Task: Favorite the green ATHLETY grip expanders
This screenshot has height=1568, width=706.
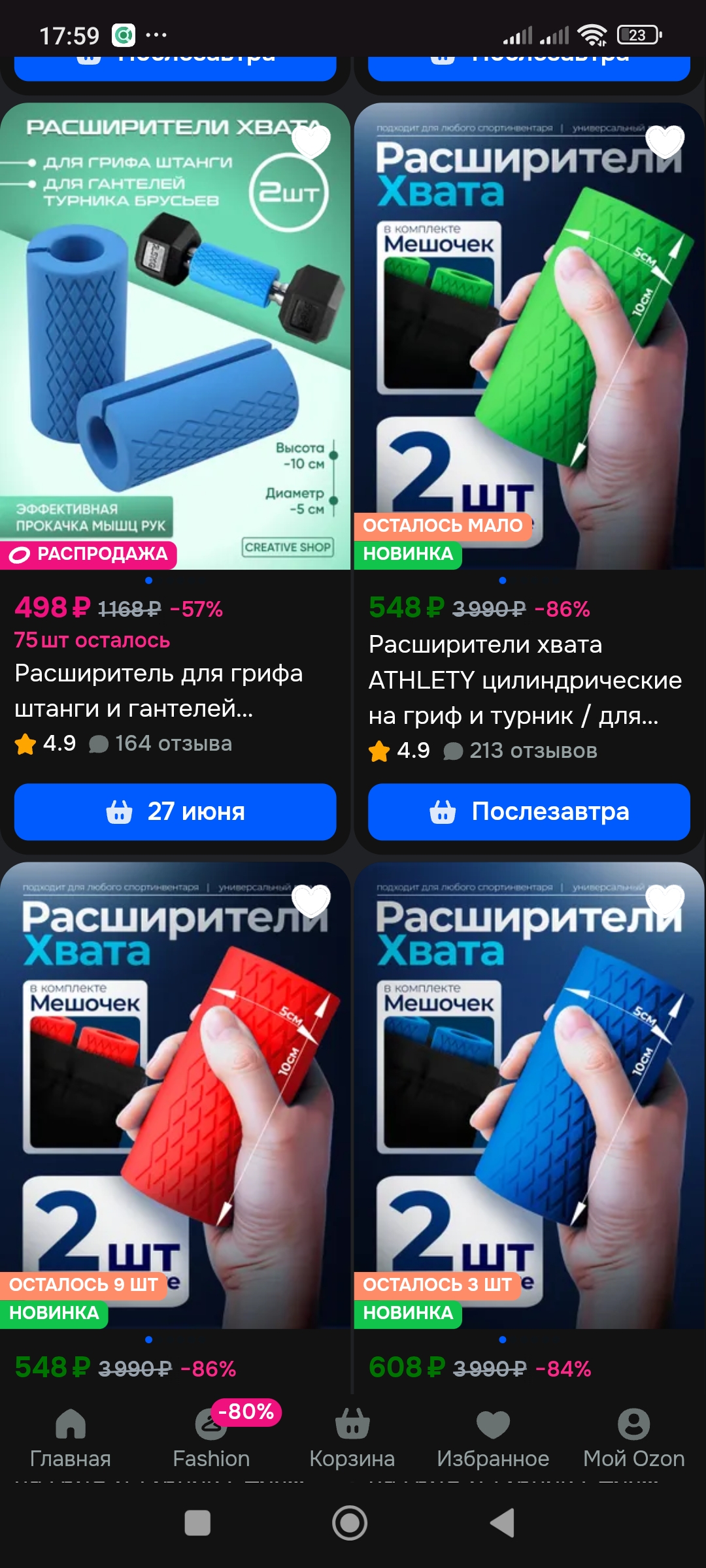Action: click(664, 141)
